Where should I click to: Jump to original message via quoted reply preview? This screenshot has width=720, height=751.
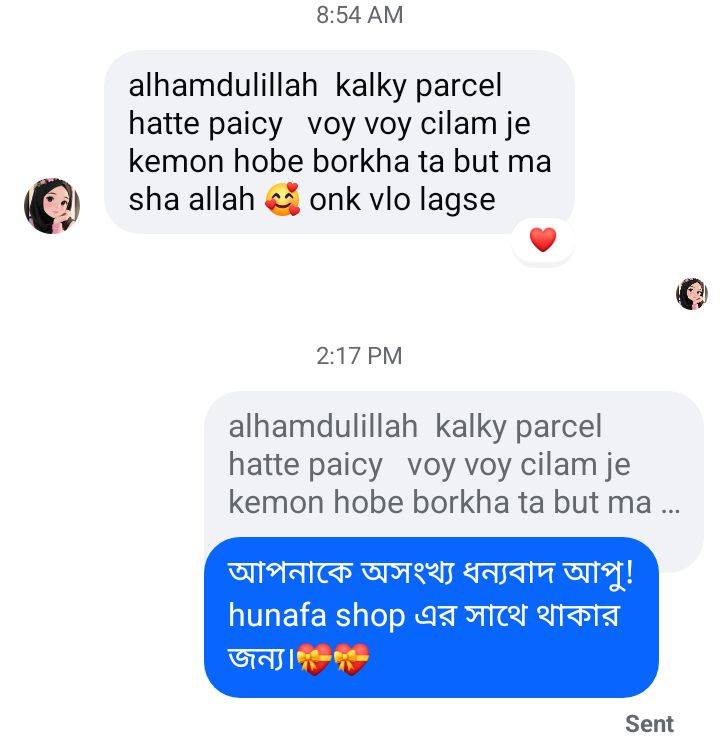pos(453,465)
